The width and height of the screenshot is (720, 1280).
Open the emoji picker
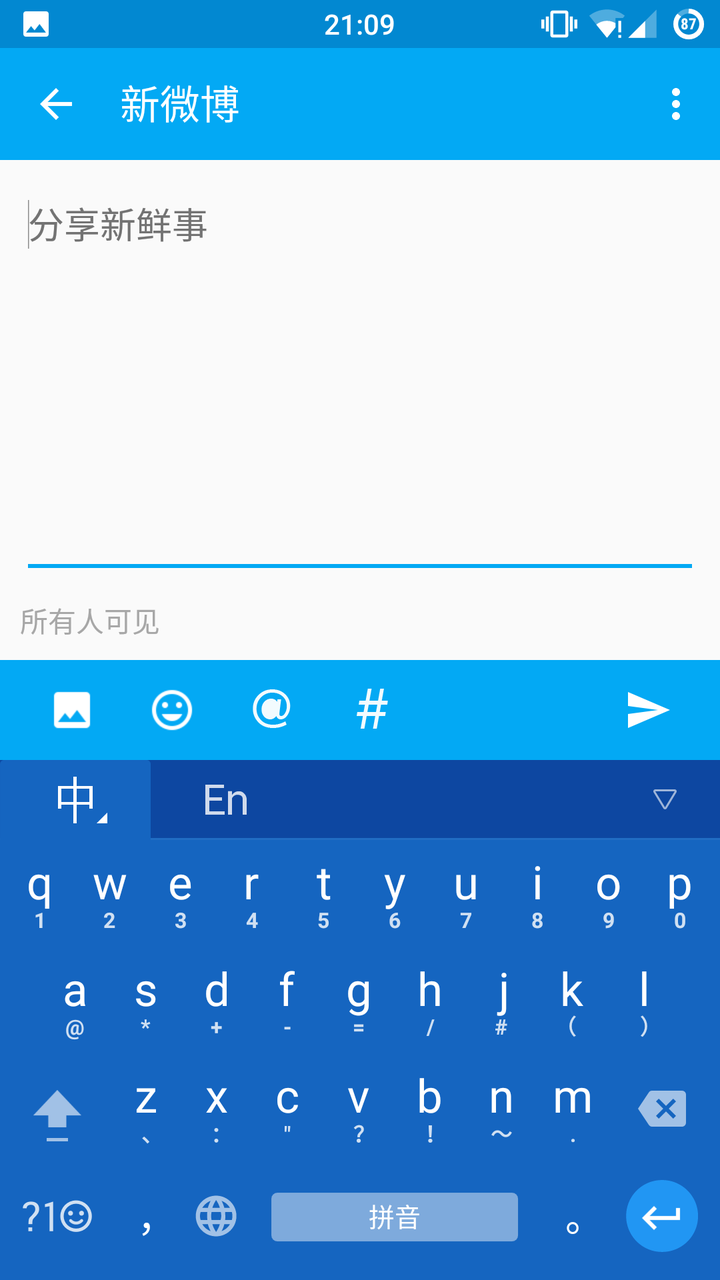click(x=172, y=710)
